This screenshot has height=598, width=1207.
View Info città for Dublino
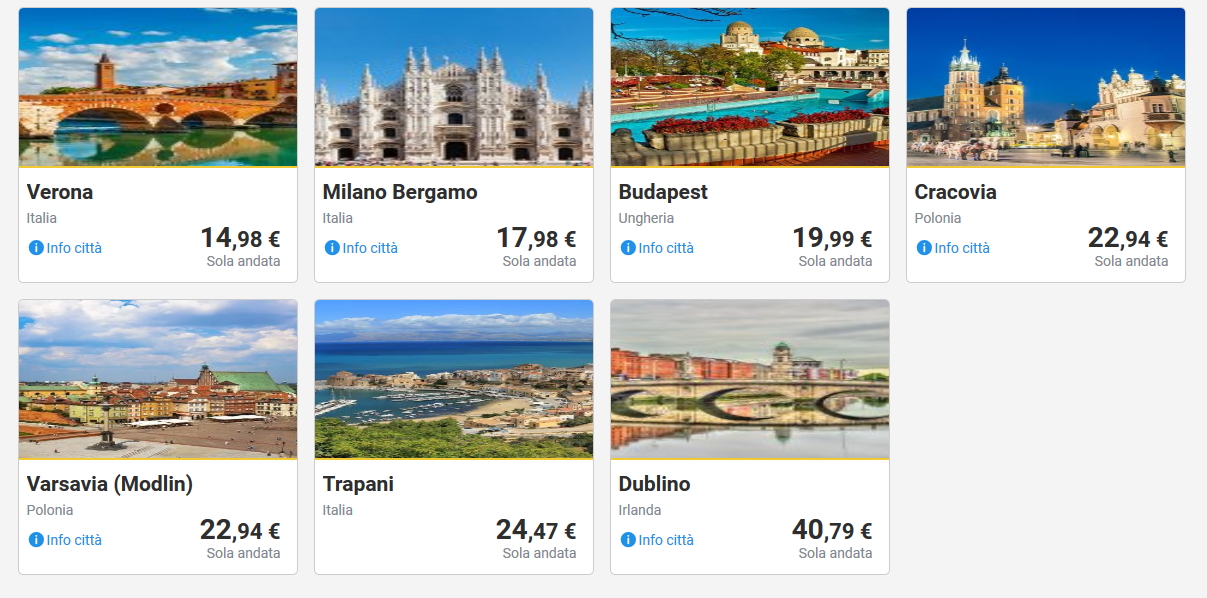pos(658,540)
